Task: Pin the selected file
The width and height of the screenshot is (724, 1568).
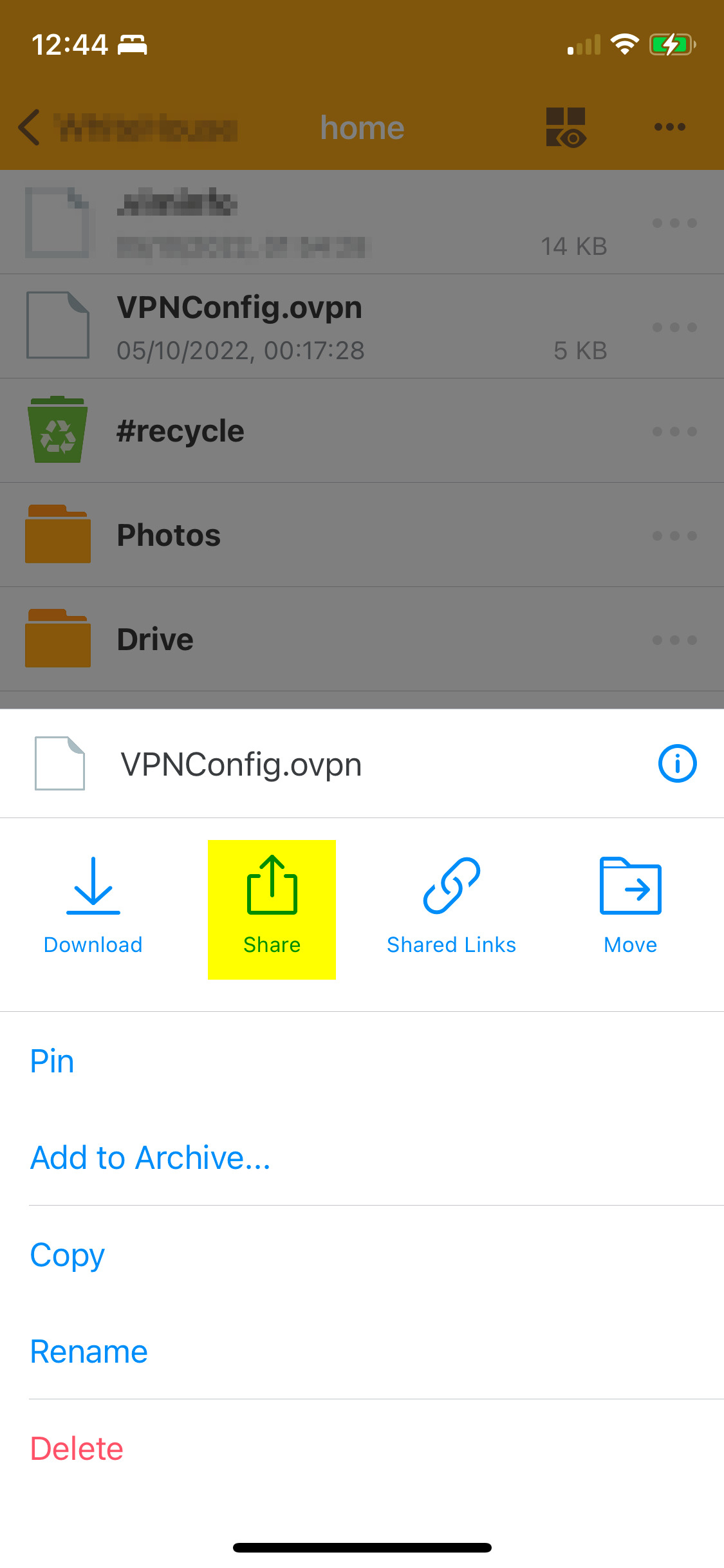Action: point(53,1061)
